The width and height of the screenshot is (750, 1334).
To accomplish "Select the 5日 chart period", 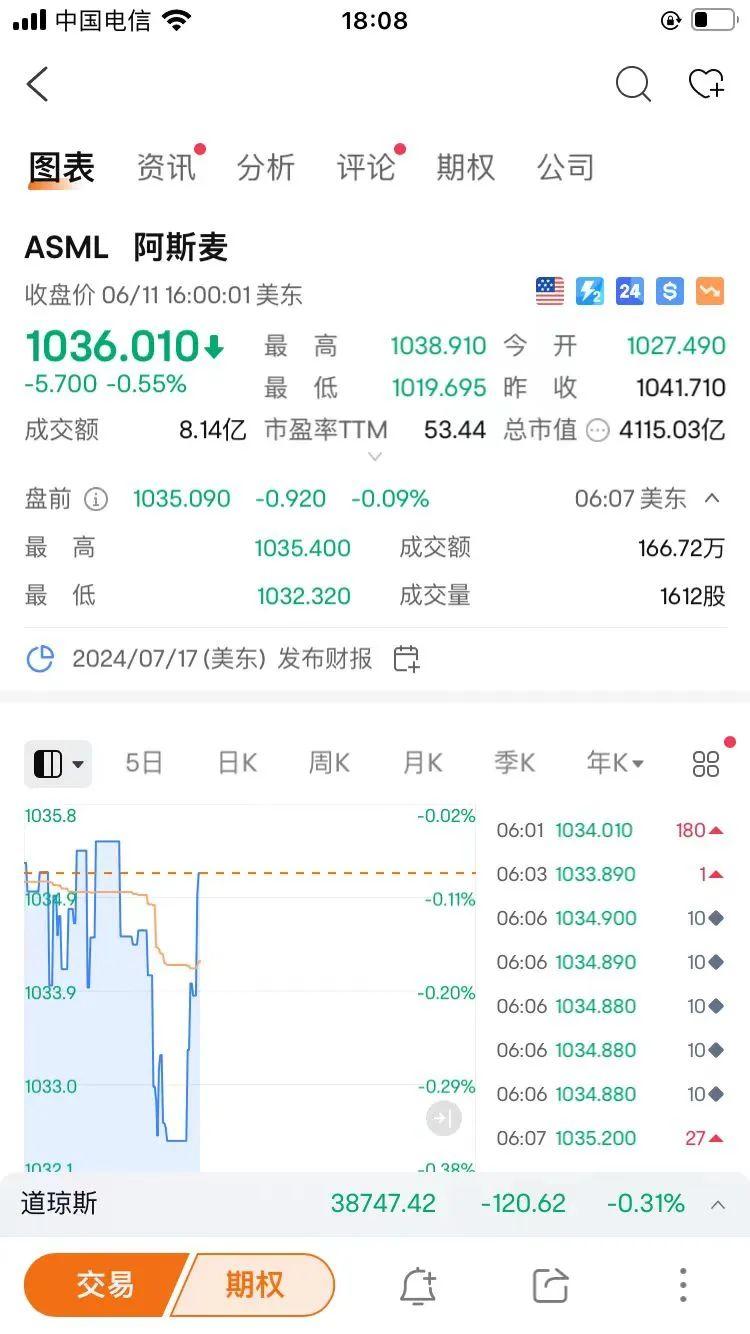I will point(144,764).
